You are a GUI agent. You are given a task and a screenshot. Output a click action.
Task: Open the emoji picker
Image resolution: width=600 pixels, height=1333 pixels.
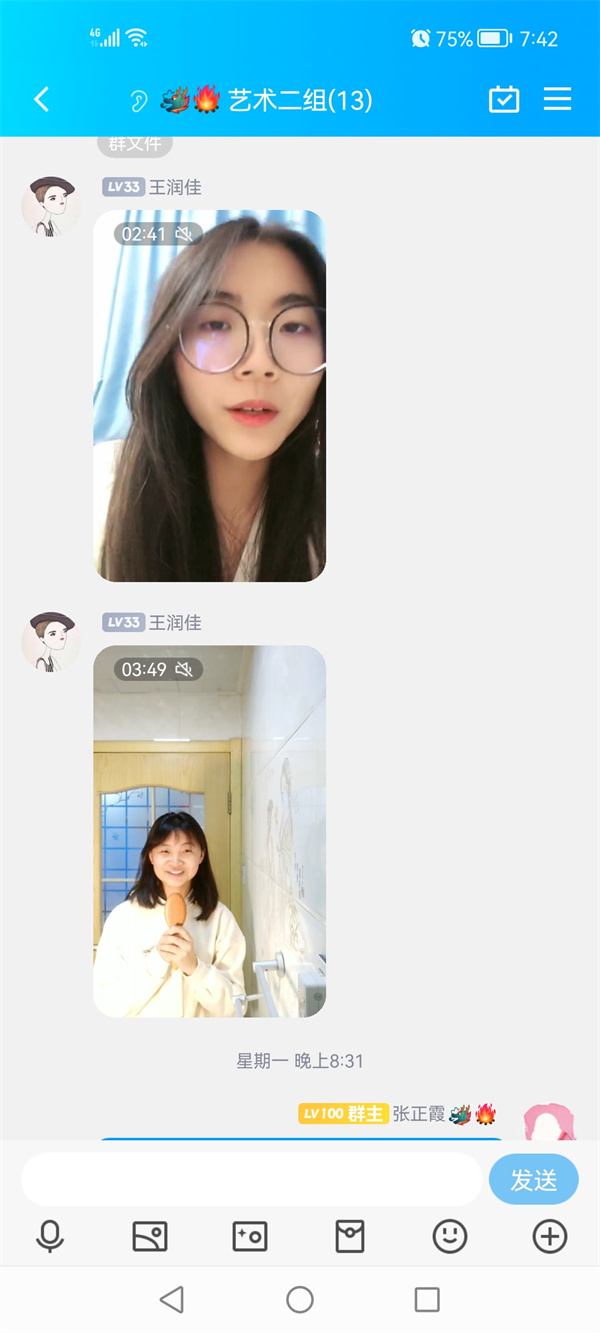(x=450, y=1237)
